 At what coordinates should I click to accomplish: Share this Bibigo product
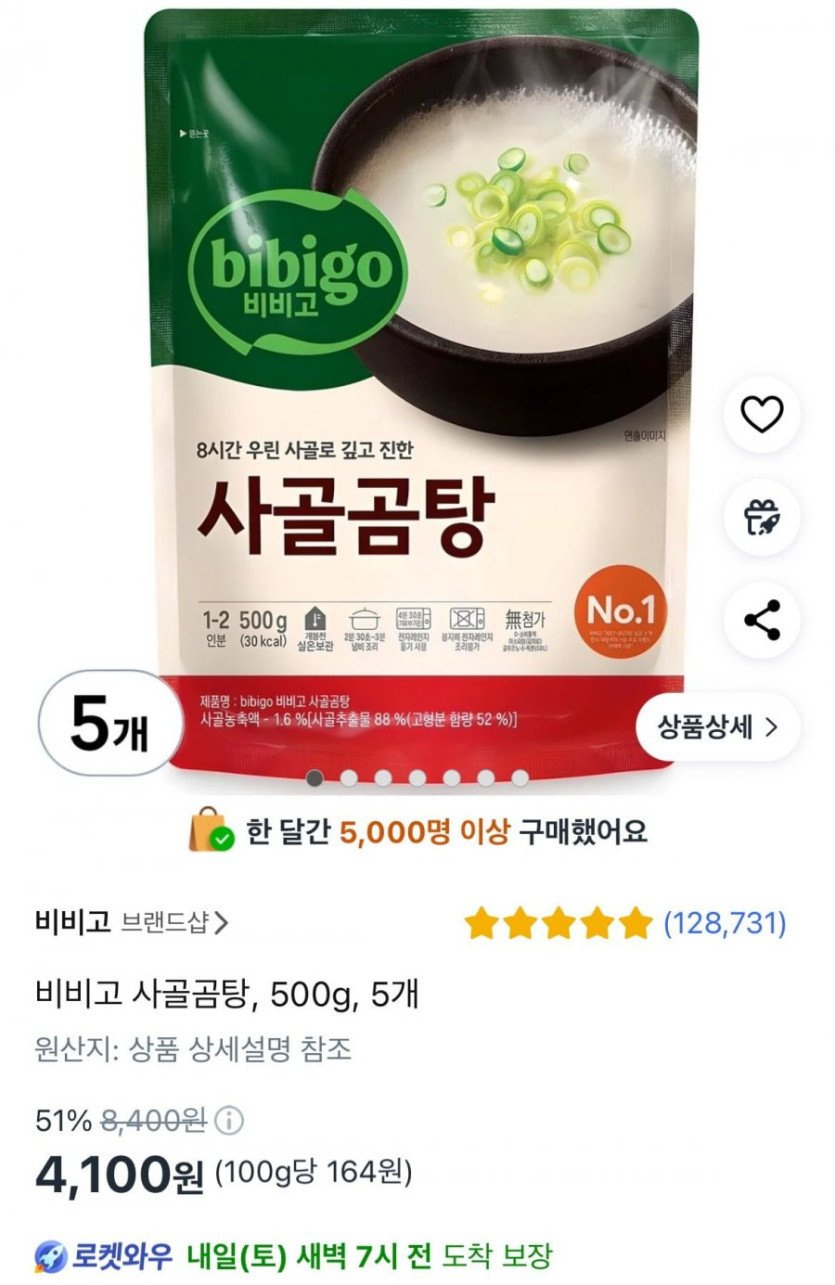coord(762,621)
